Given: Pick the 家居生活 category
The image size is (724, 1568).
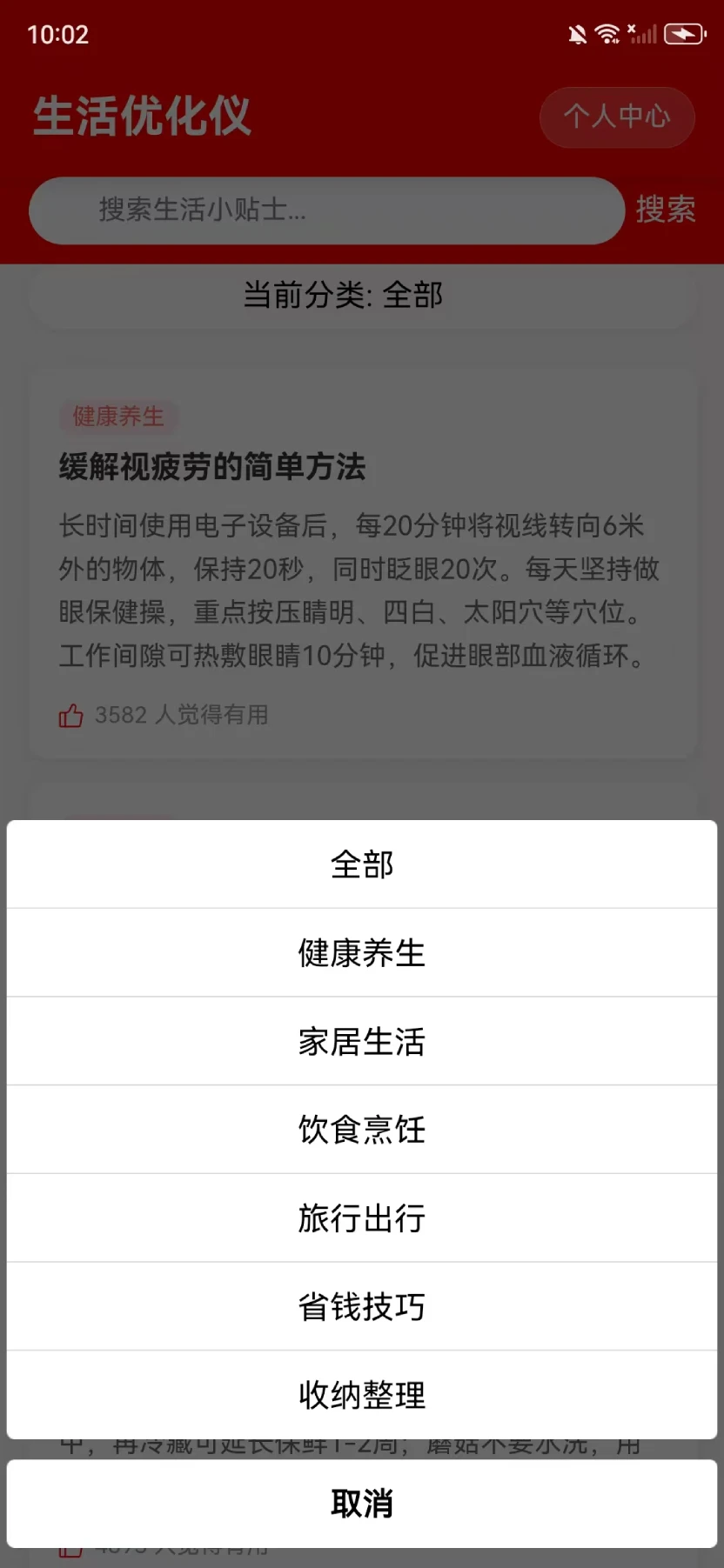Looking at the screenshot, I should 362,1041.
